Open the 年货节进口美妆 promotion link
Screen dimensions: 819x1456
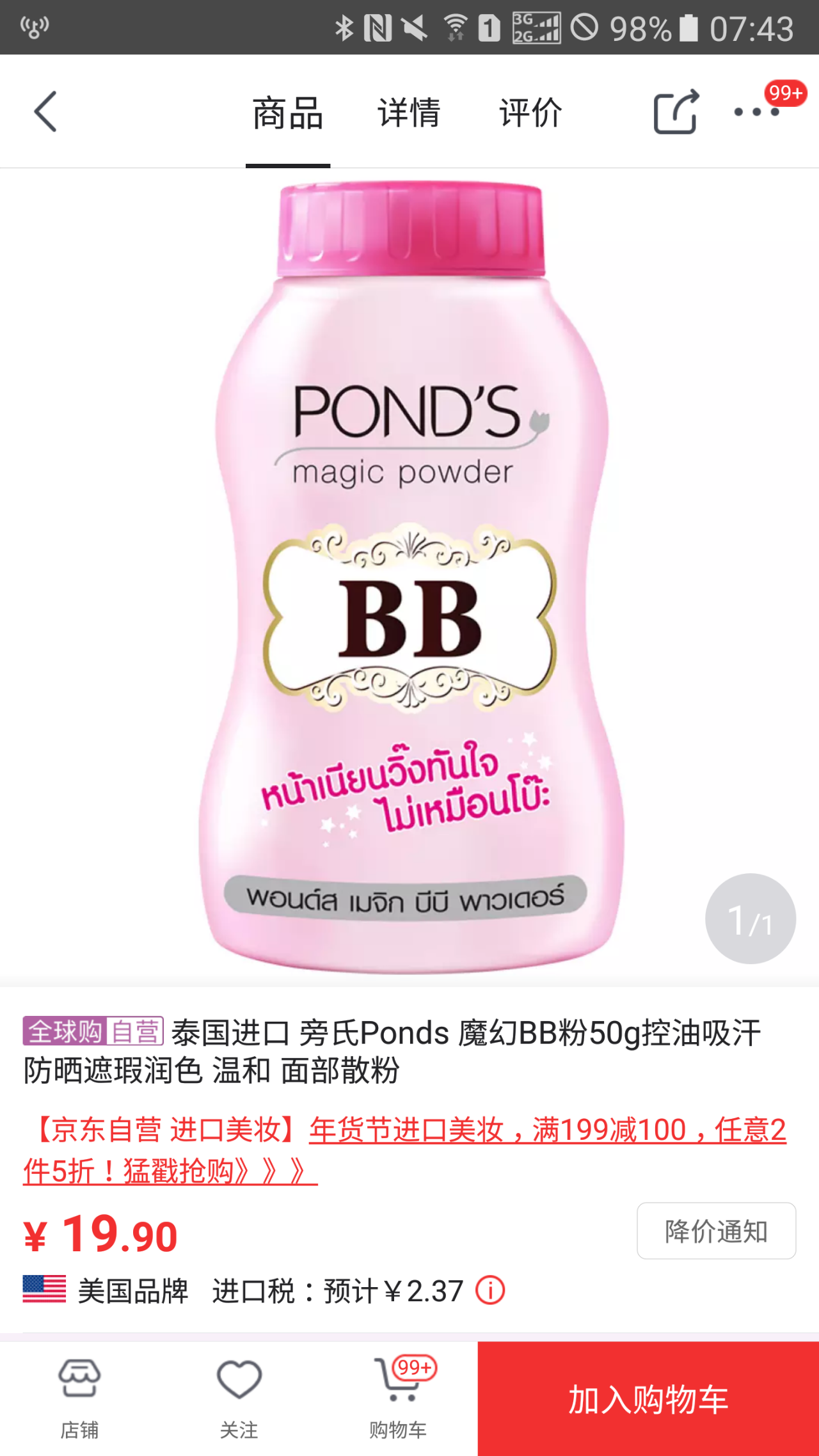(x=546, y=1130)
